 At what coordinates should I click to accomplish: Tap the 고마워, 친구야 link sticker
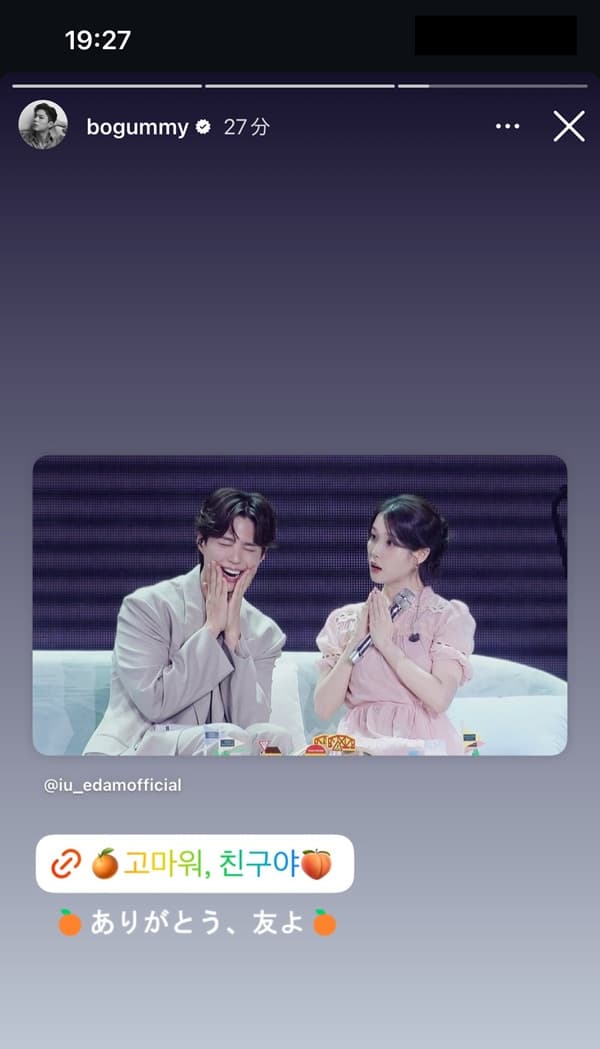coord(195,864)
